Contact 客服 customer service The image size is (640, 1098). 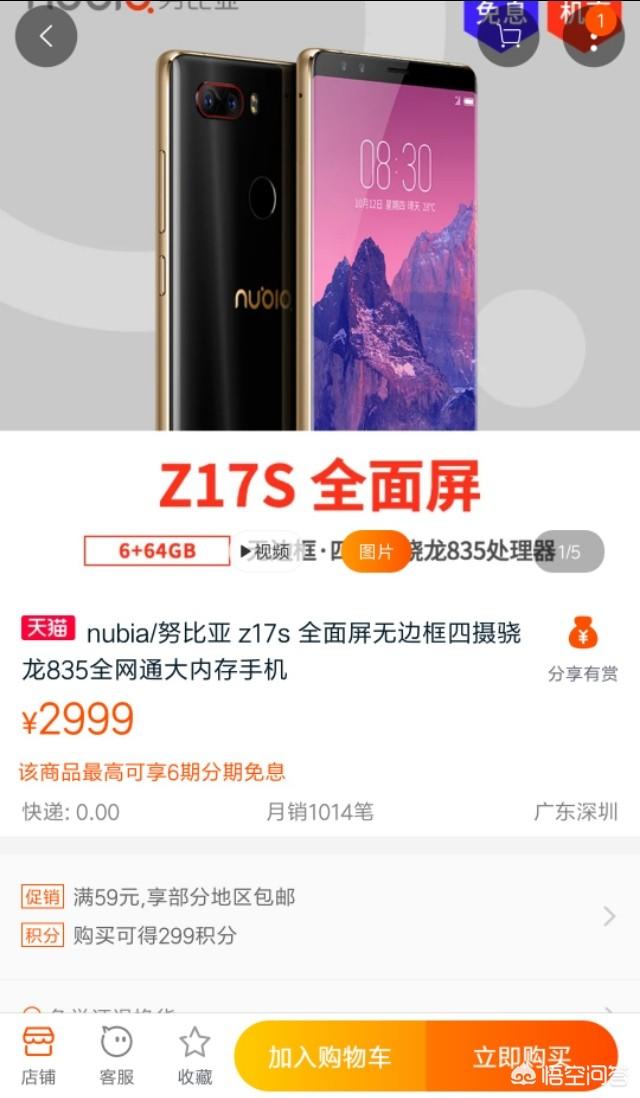(116, 1055)
